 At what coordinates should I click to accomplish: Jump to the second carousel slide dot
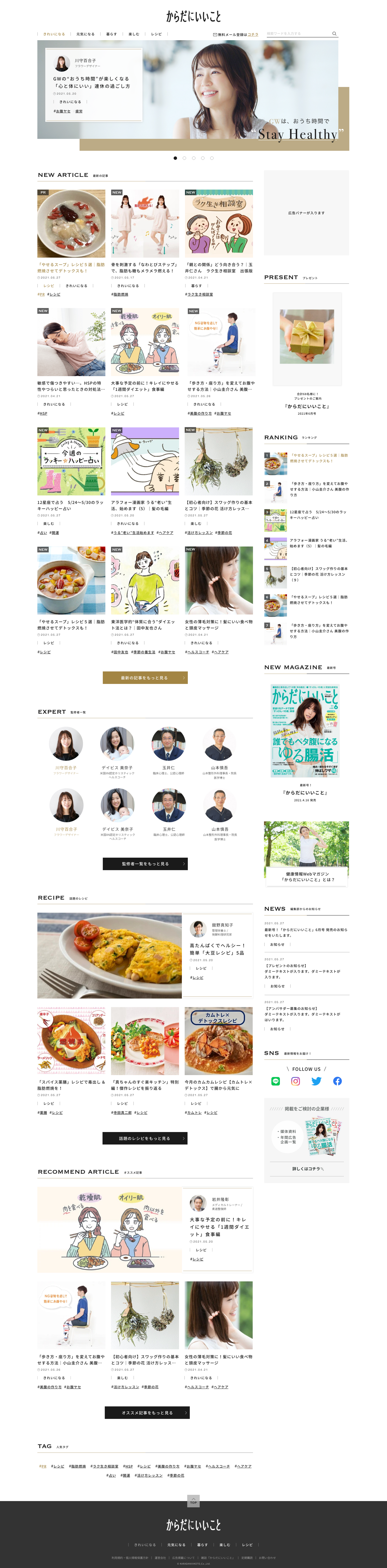pos(184,158)
